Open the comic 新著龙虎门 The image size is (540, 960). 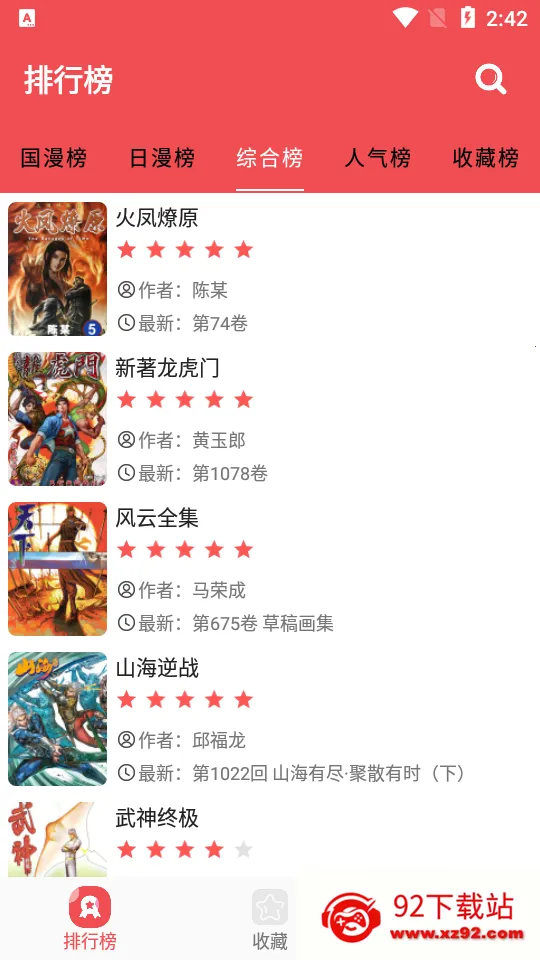(270, 419)
